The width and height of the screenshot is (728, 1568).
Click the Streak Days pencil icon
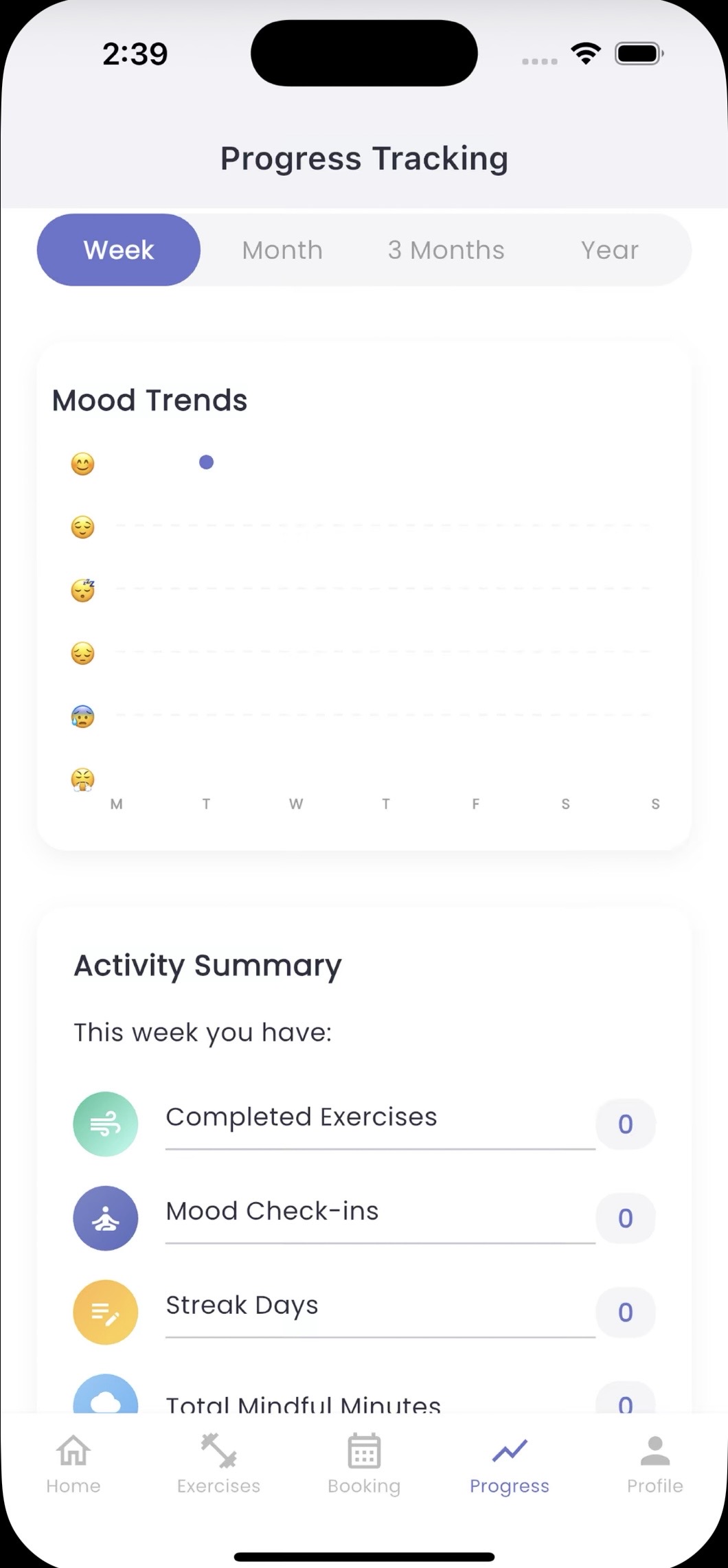tap(105, 1312)
